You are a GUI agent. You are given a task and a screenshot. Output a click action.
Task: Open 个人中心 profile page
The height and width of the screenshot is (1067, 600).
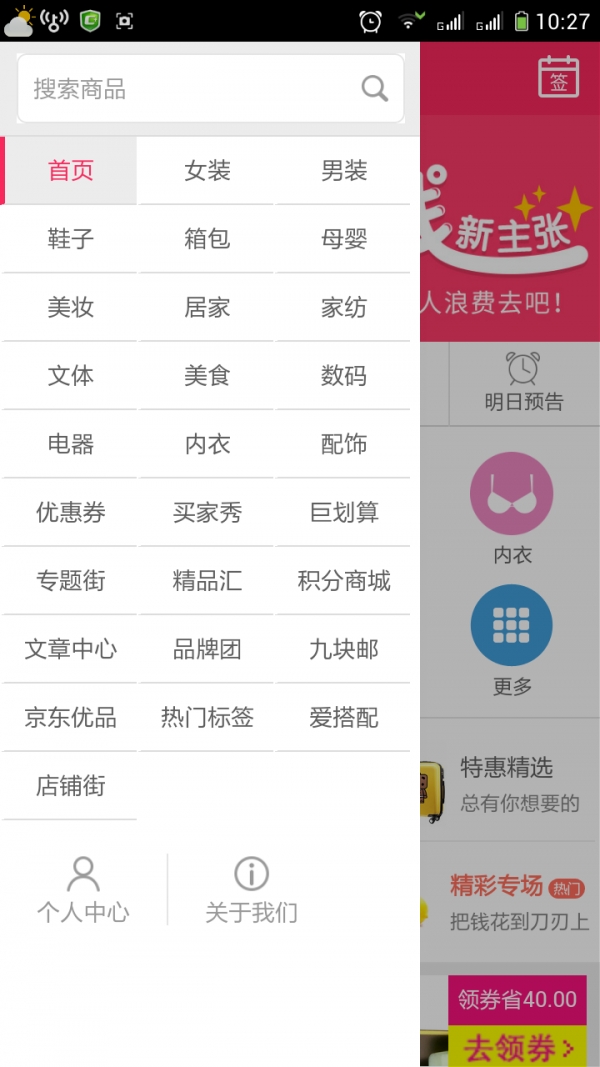pos(83,889)
